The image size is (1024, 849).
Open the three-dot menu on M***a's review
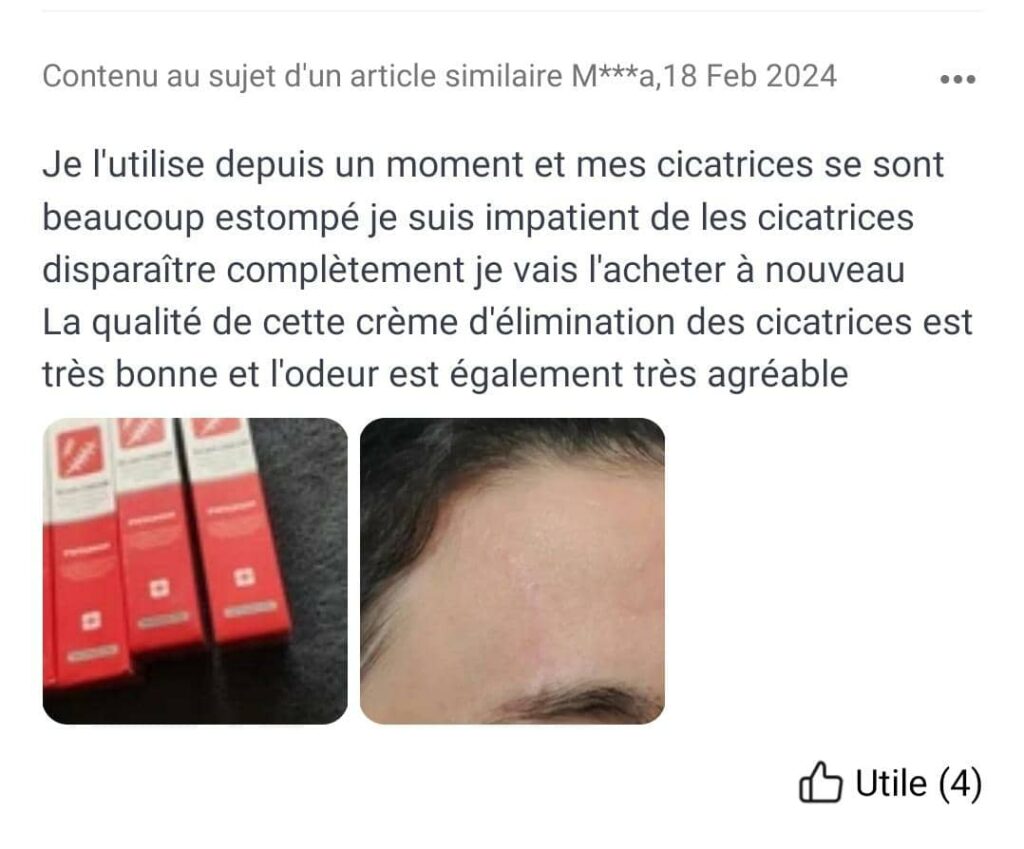958,79
